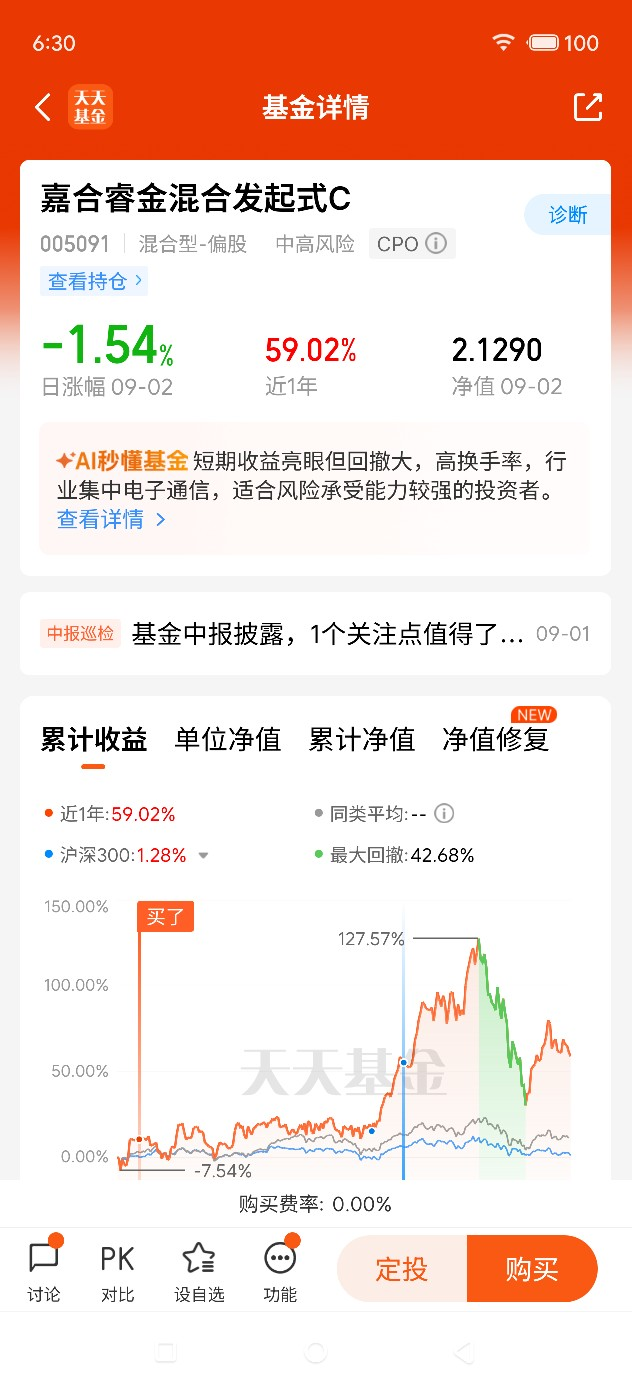Tap the 买了 marker on the chart
Viewport: 632px width, 1390px height.
point(165,916)
